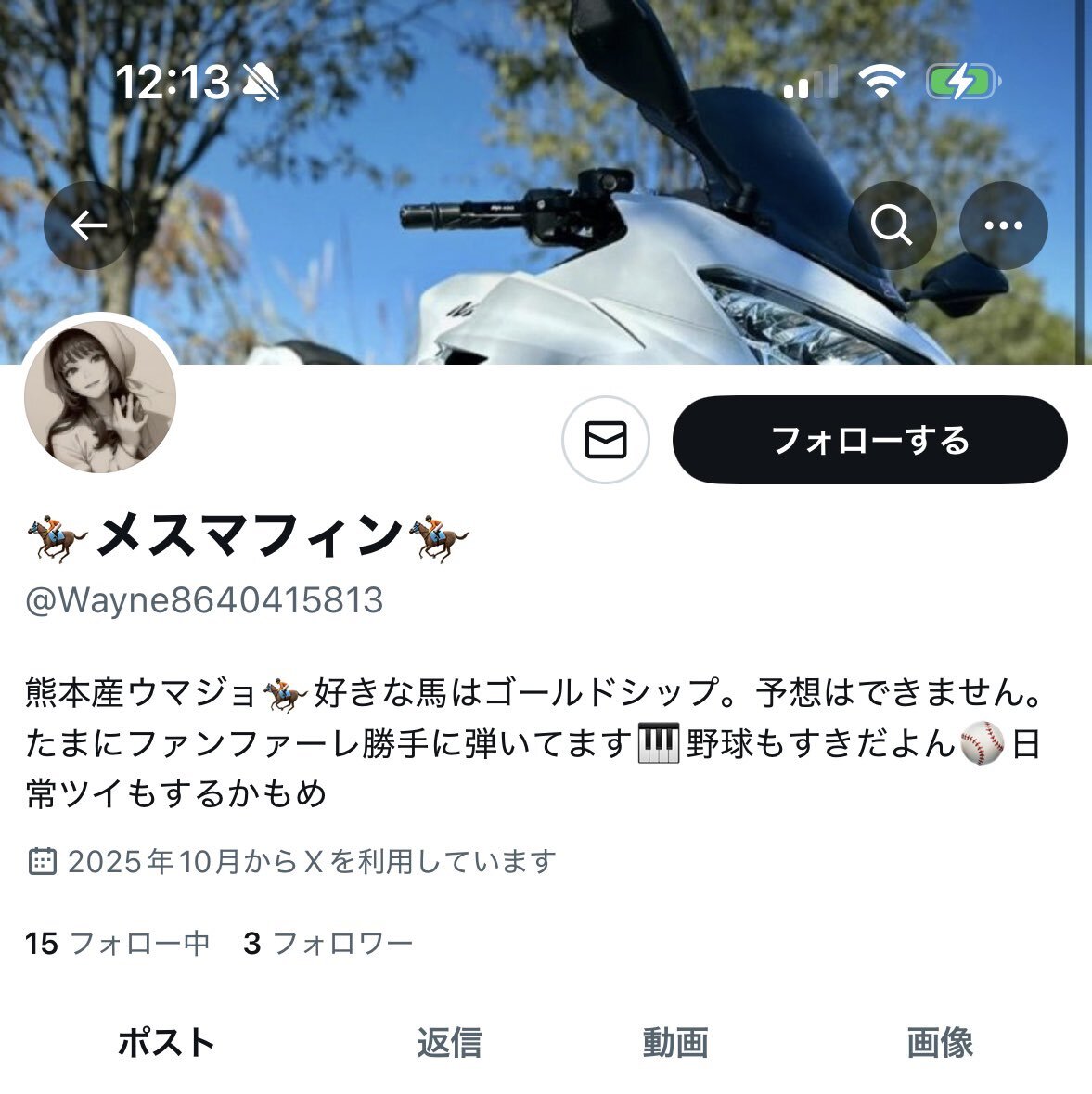Go back using the arrow button
Screen dimensions: 1092x1094
point(88,225)
